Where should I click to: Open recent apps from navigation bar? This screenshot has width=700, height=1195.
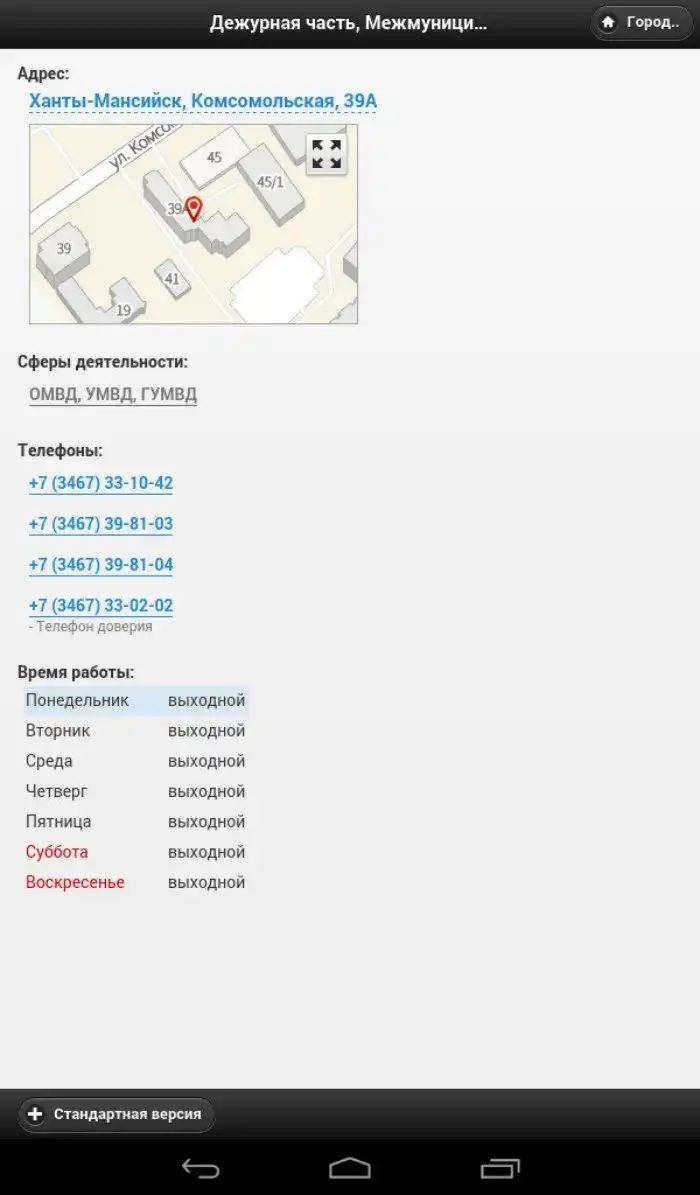click(499, 1168)
